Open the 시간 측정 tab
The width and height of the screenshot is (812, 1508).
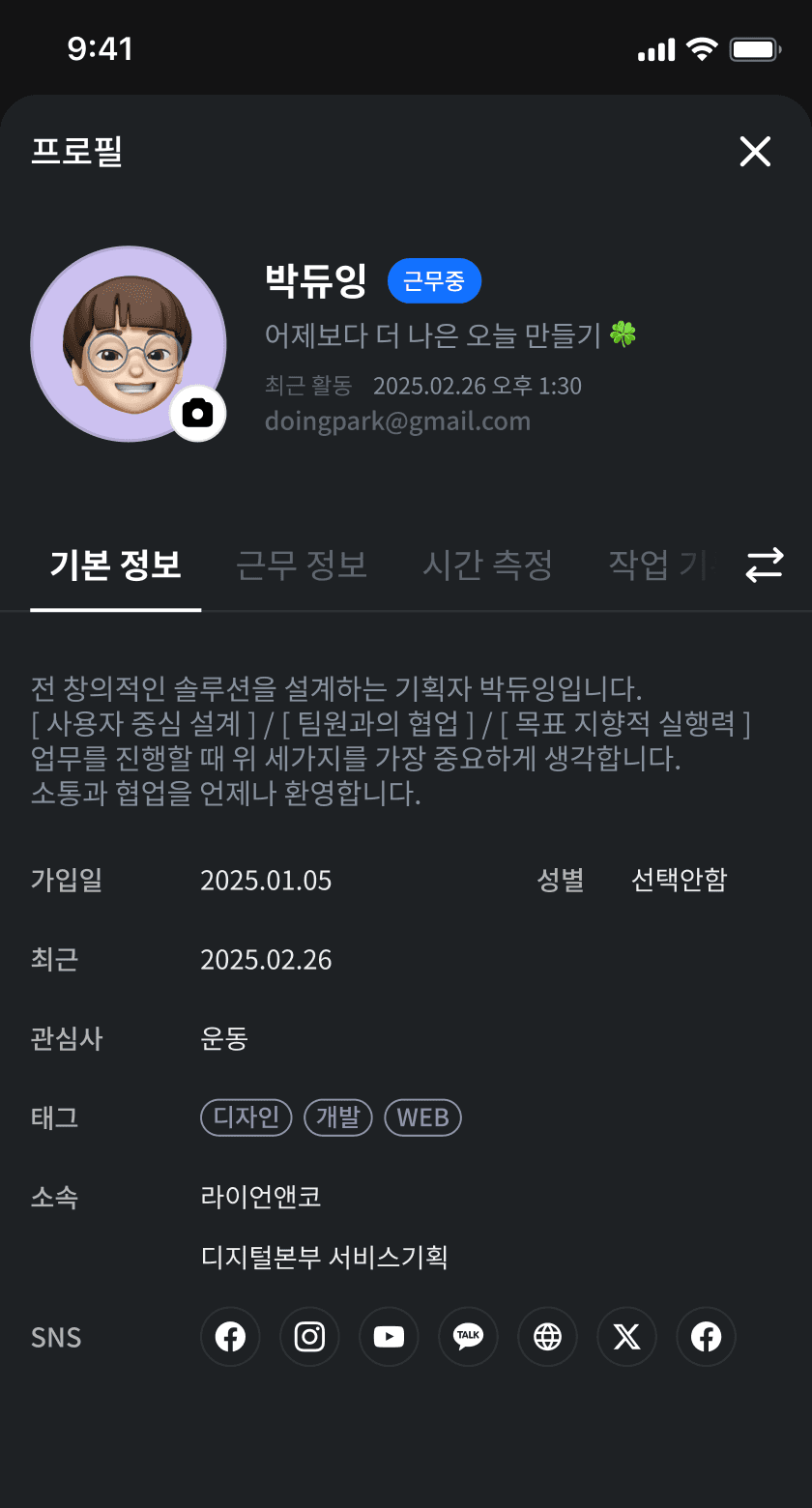click(x=487, y=564)
